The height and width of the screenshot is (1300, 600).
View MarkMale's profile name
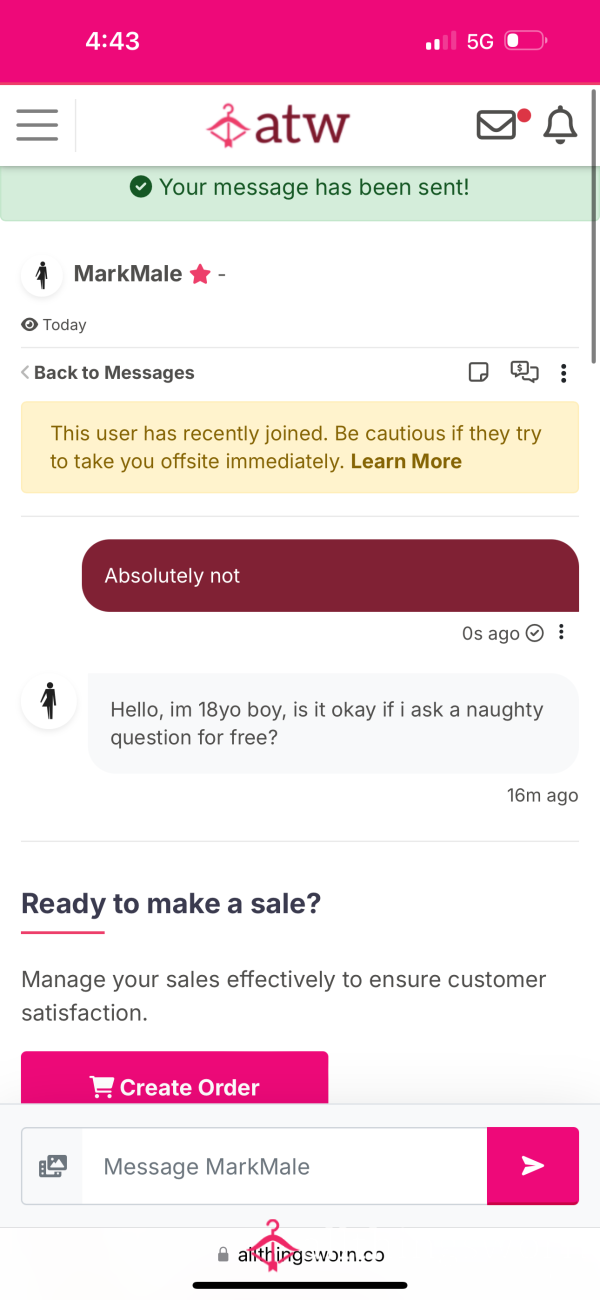128,273
